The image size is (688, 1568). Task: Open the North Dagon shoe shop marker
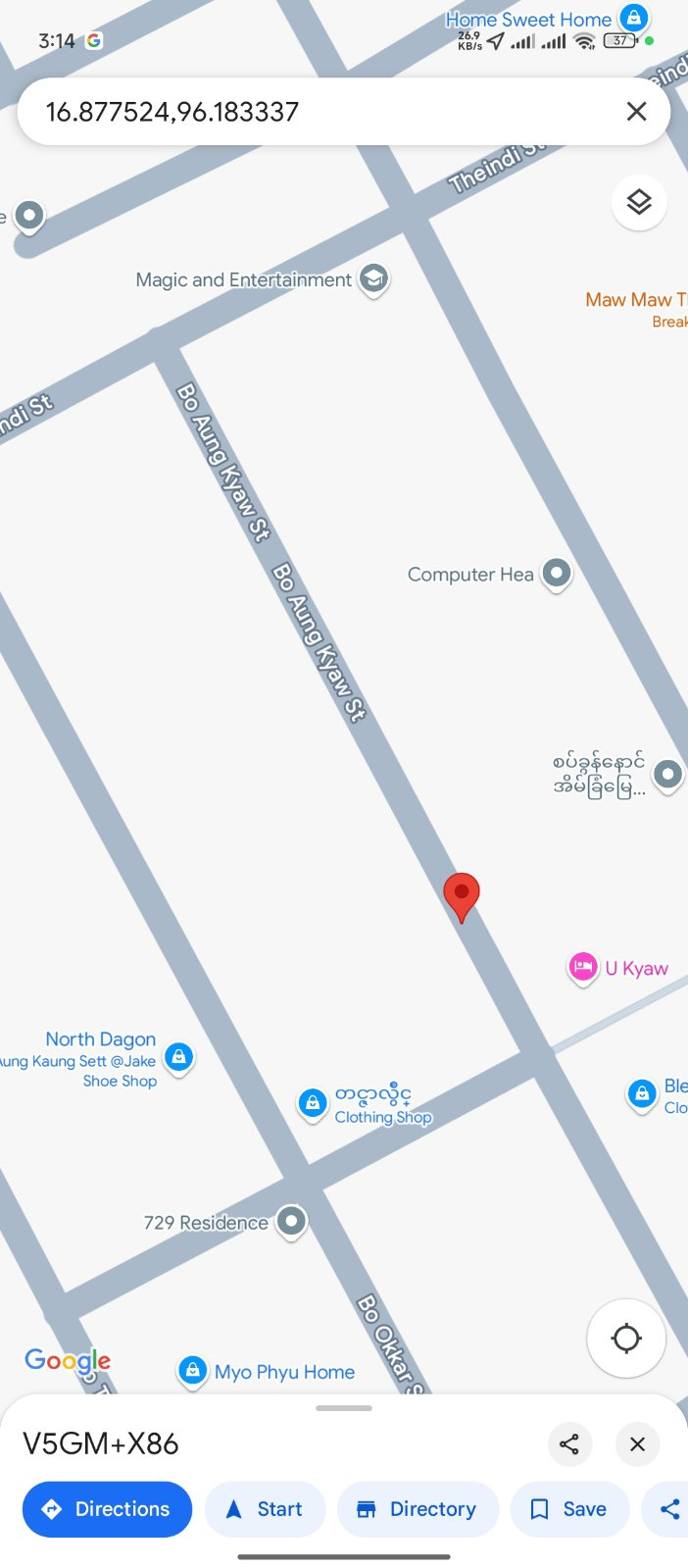pos(178,1057)
